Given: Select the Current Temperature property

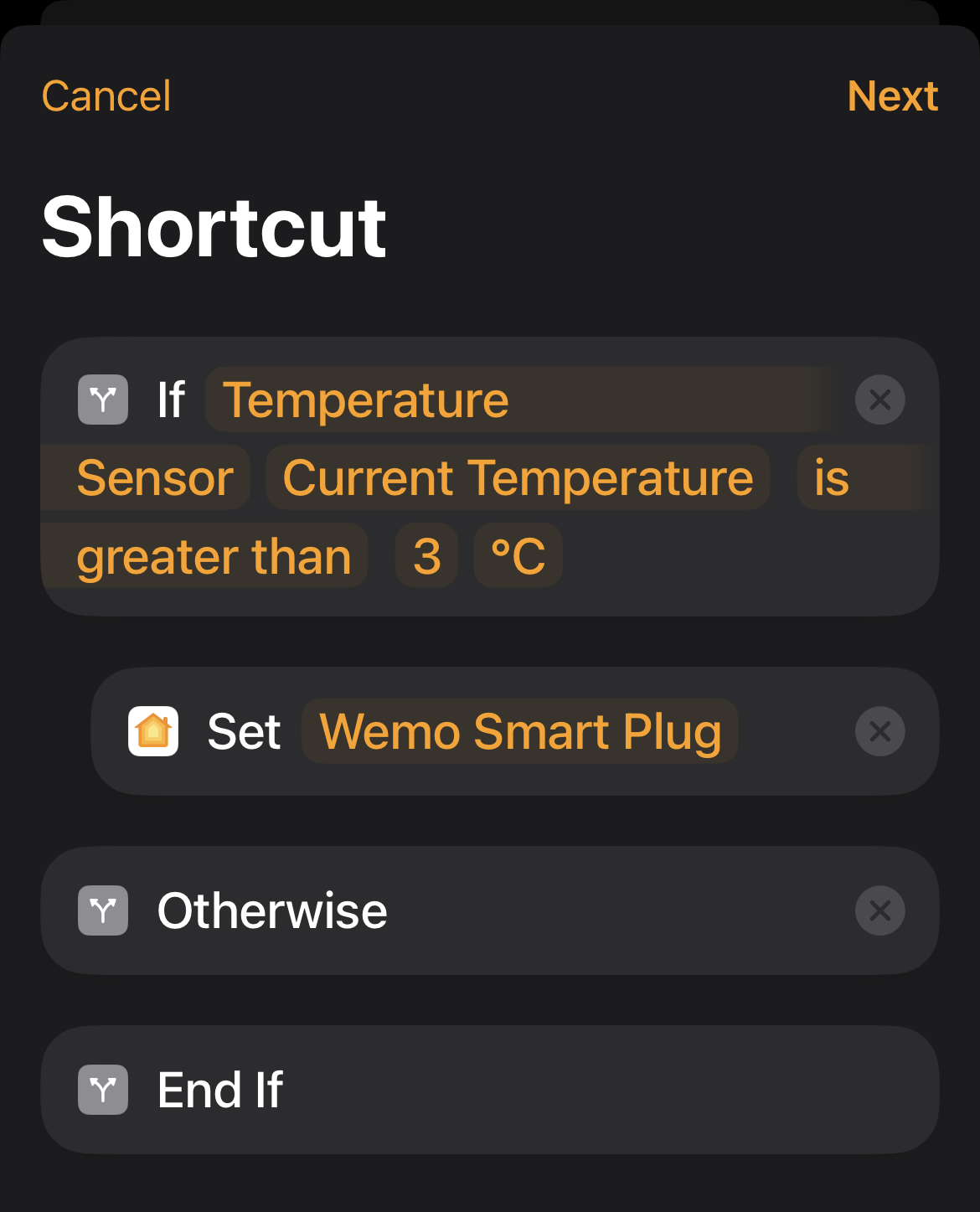Looking at the screenshot, I should tap(518, 478).
